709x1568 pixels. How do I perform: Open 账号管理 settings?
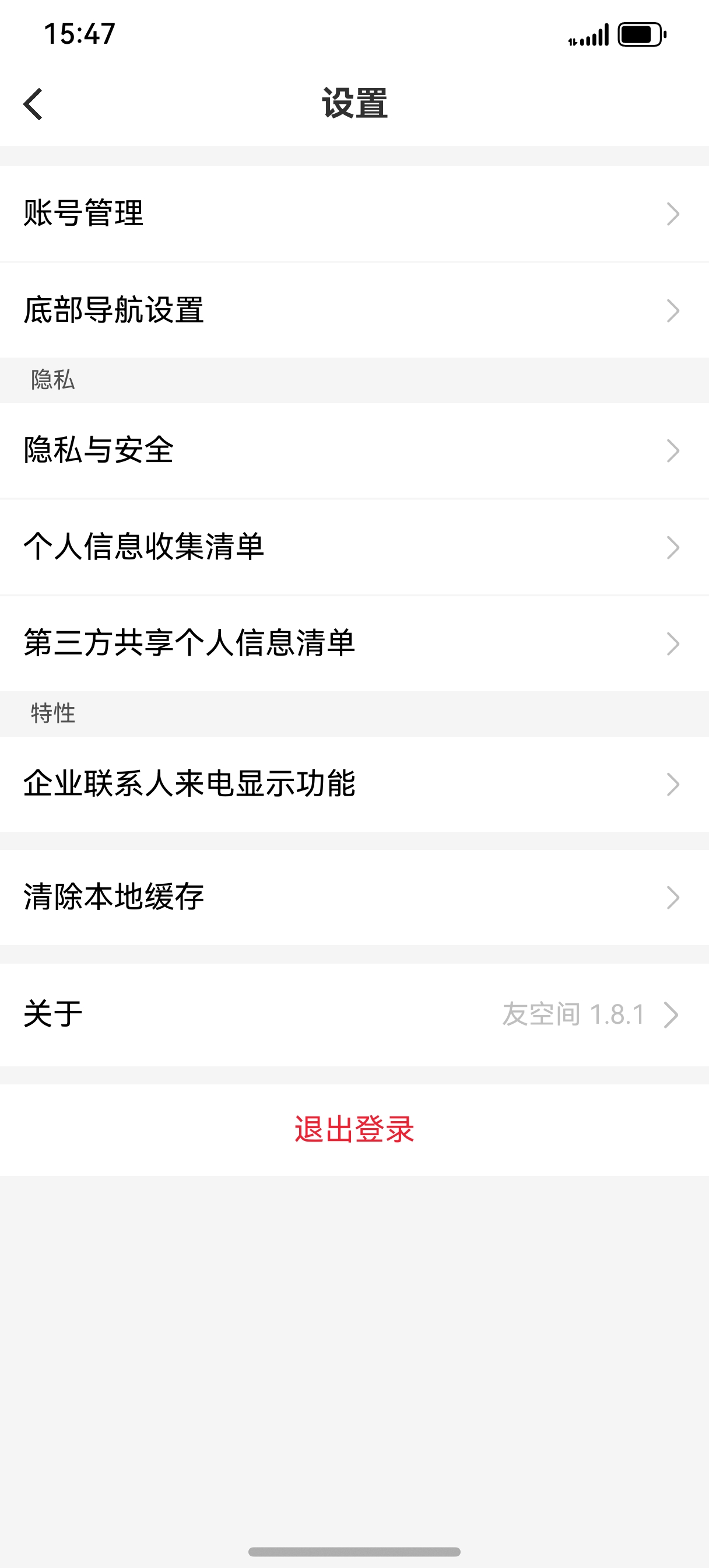(x=354, y=213)
